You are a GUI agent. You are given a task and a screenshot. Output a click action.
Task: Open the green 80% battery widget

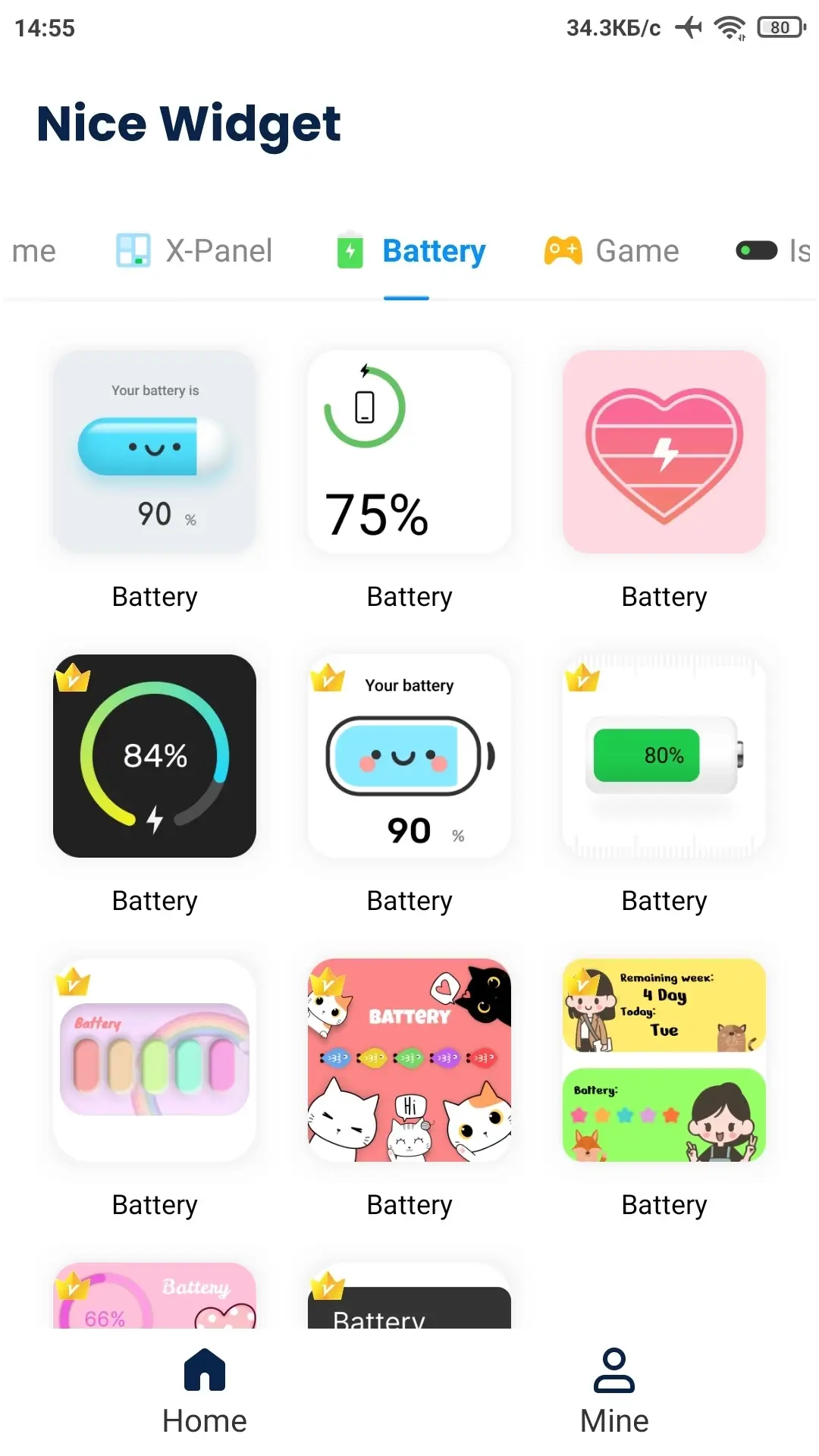pyautogui.click(x=664, y=756)
